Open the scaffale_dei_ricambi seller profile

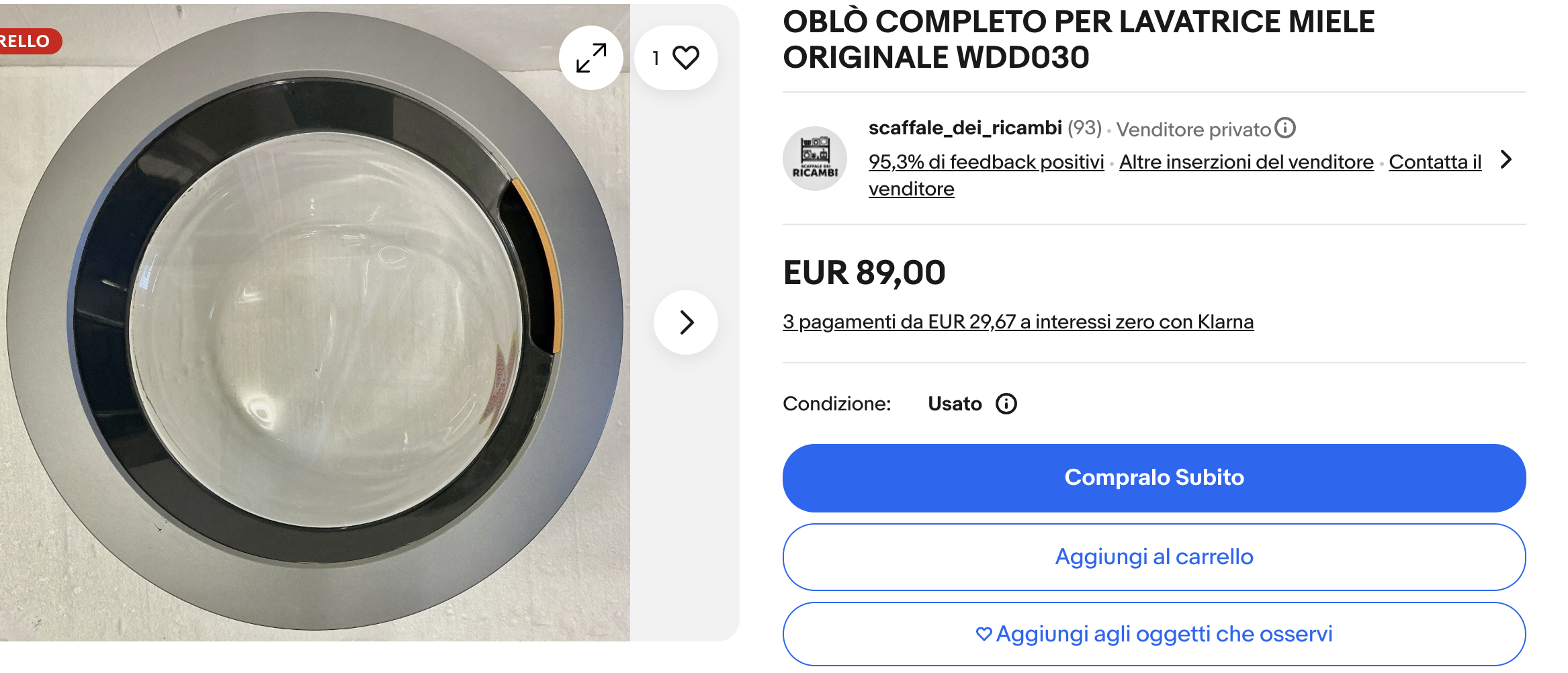[965, 128]
